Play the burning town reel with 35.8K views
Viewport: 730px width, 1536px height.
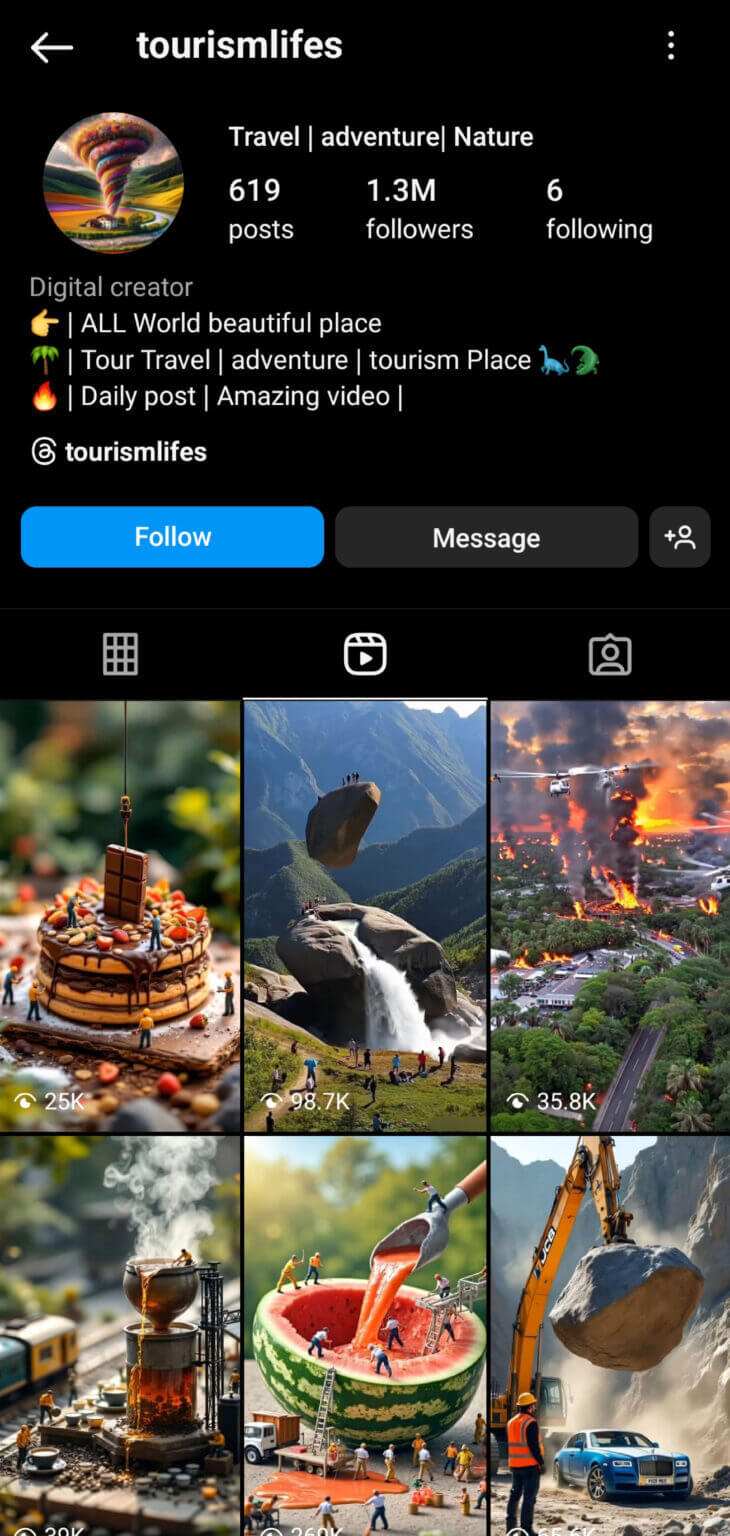coord(610,915)
